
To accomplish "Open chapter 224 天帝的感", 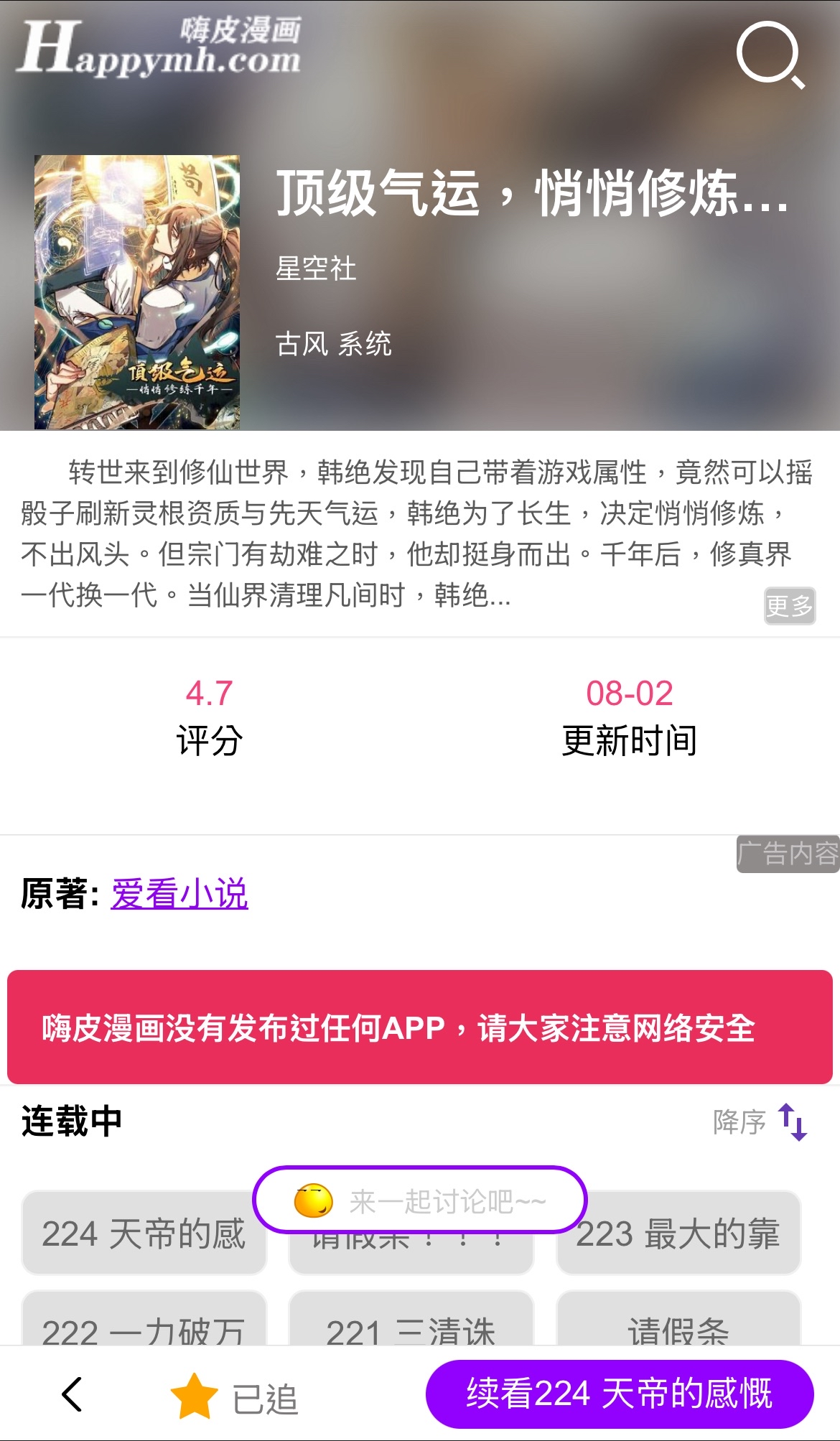I will click(x=144, y=1234).
